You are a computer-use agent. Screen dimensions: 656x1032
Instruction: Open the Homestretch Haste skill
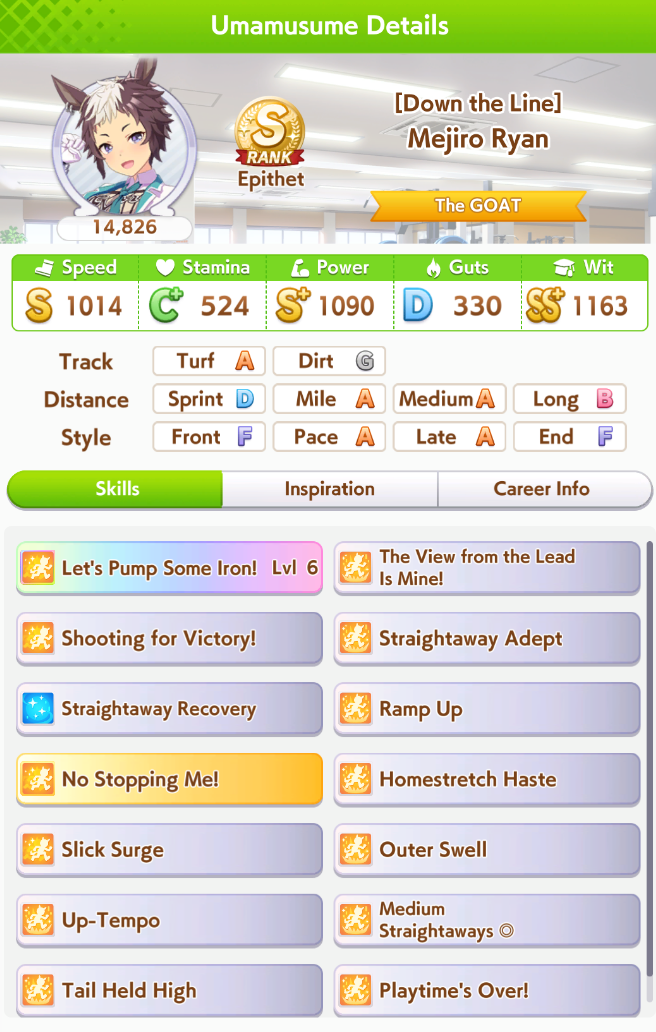[486, 779]
